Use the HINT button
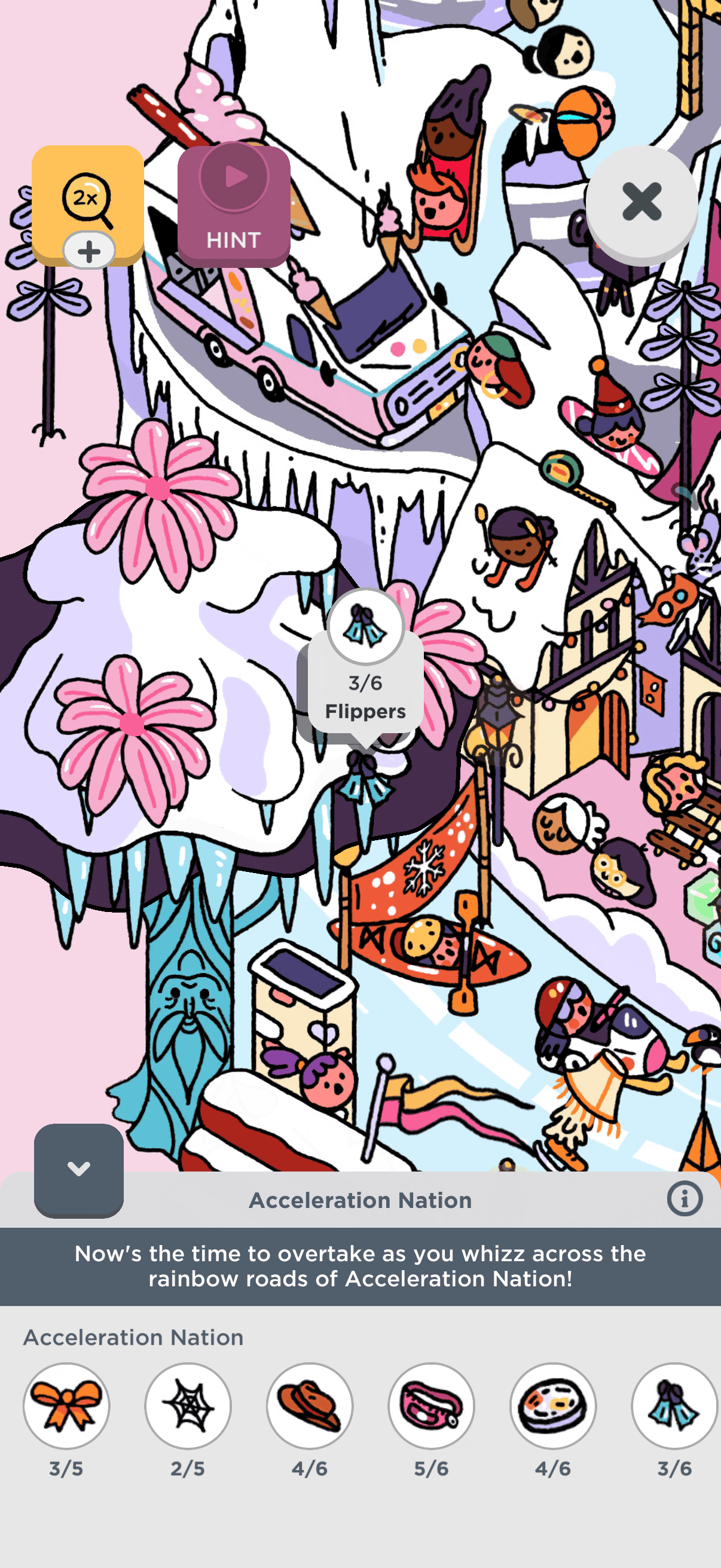721x1568 pixels. [234, 206]
